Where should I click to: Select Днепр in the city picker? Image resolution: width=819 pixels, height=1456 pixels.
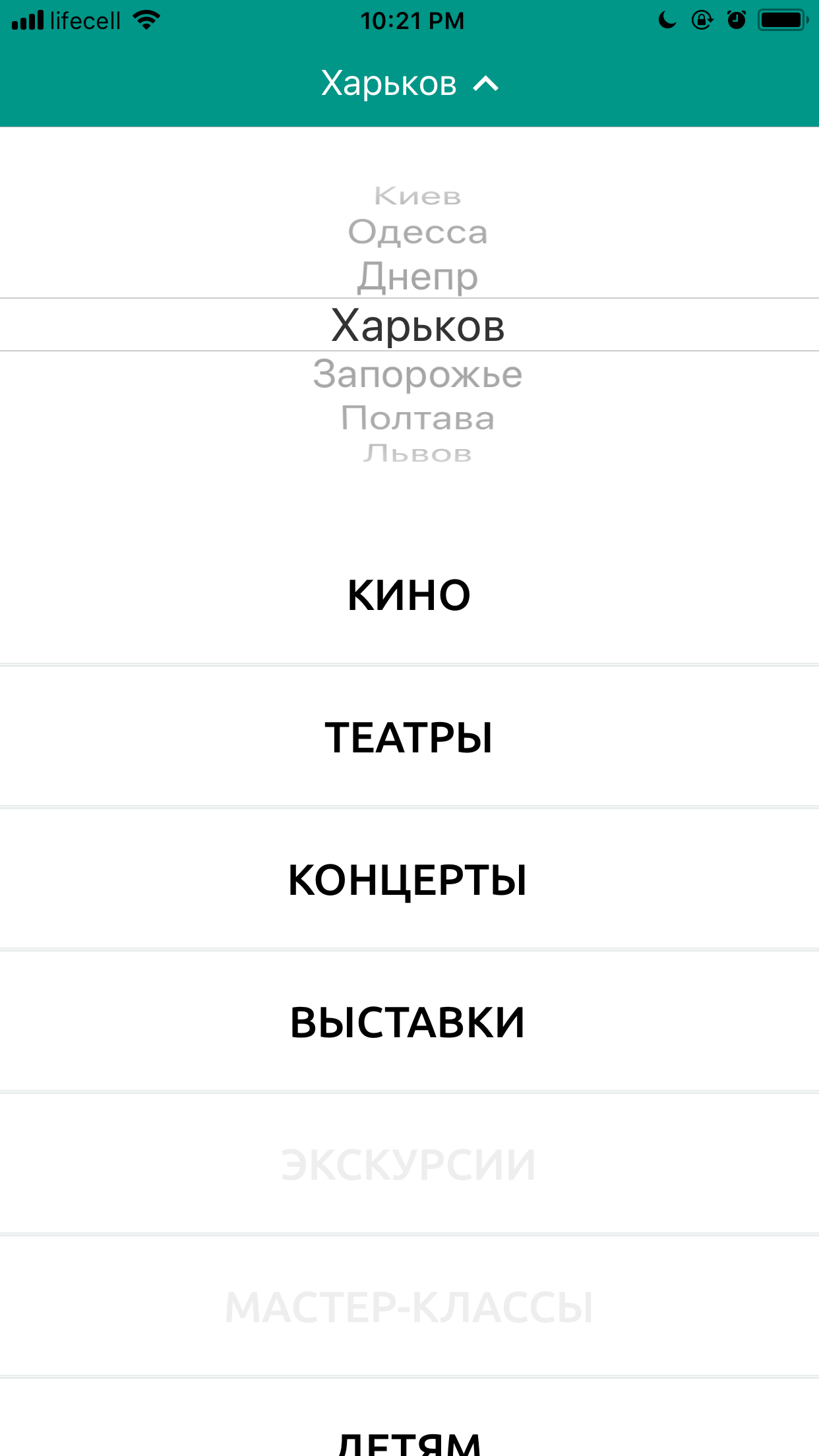(417, 276)
